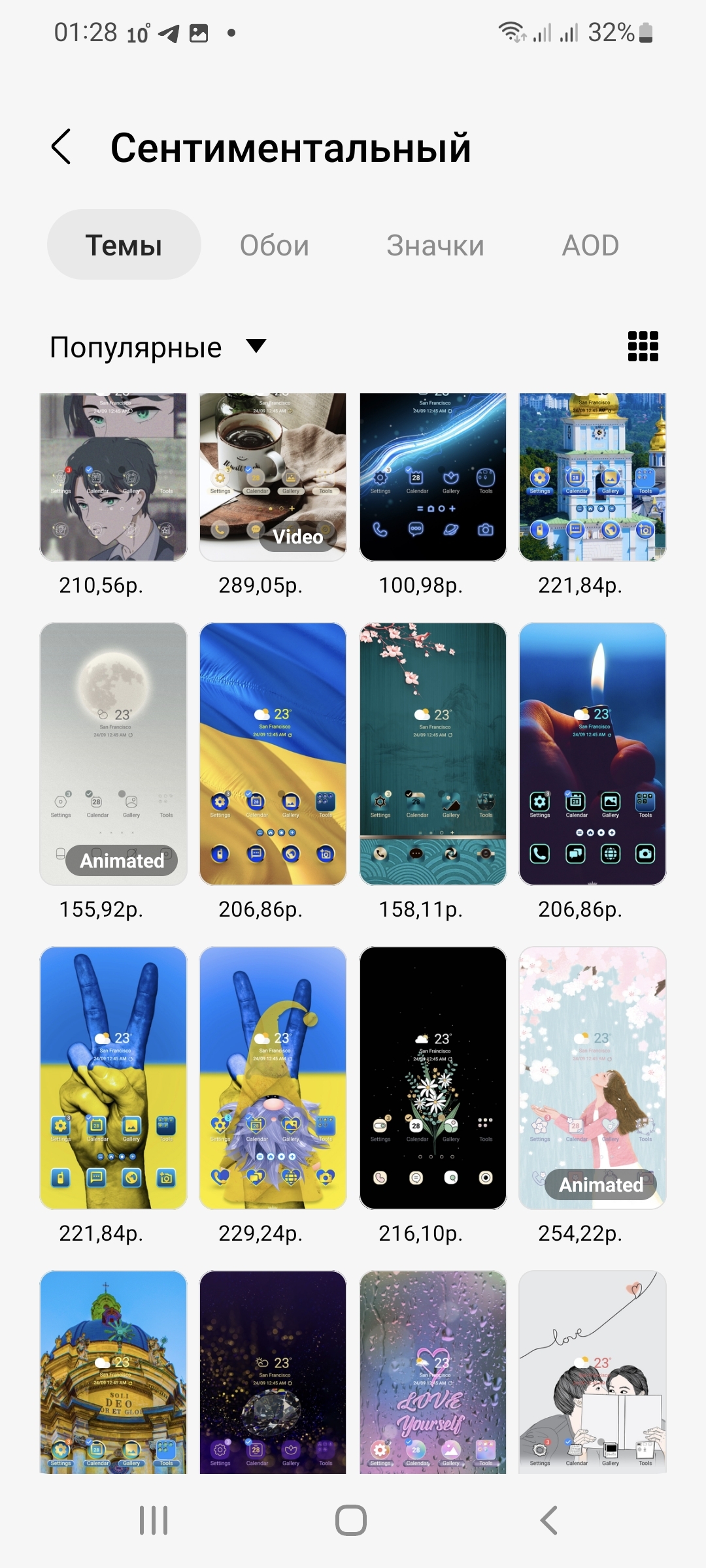Open the black flower theme for 216,10р.
This screenshot has height=1568, width=706.
coord(433,1078)
